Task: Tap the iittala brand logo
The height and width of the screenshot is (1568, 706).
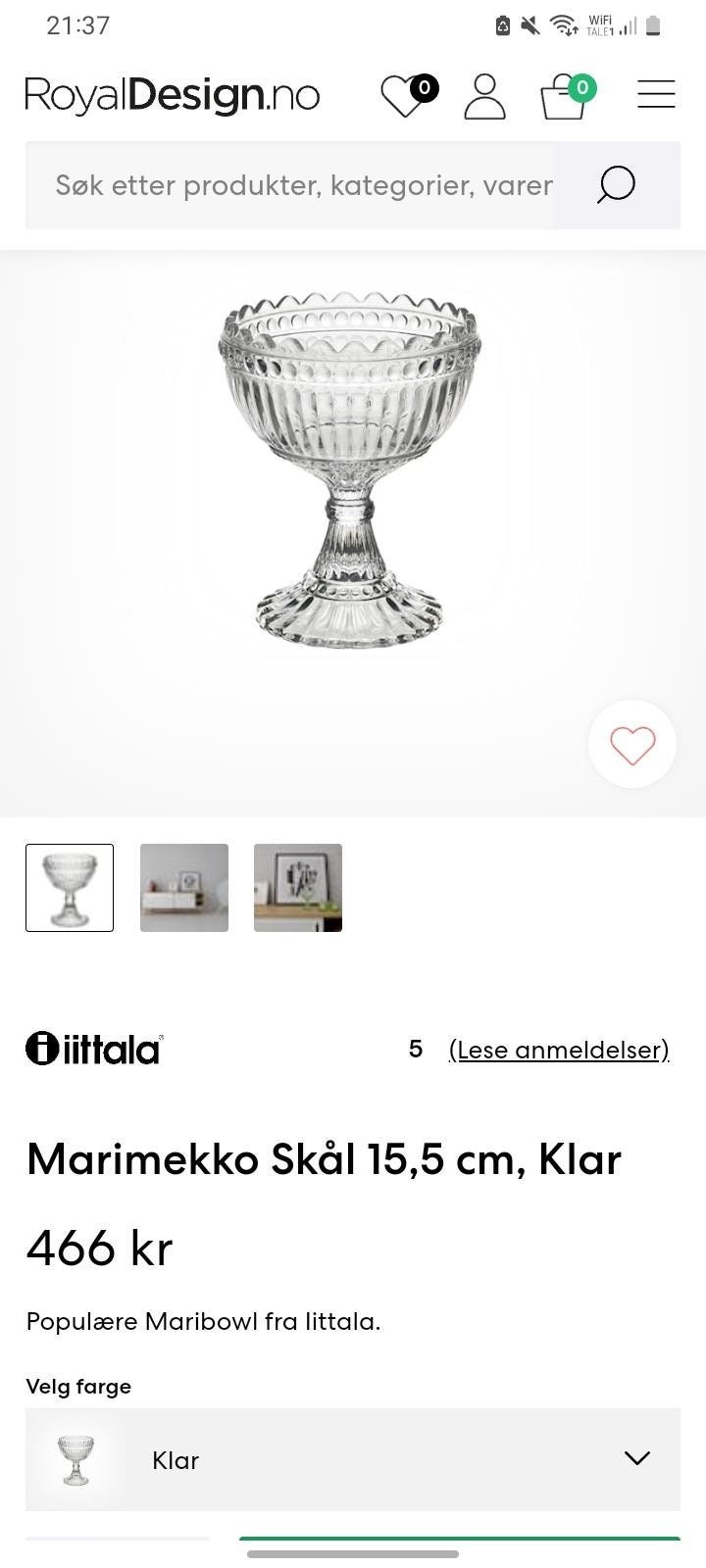Action: pos(94,1048)
